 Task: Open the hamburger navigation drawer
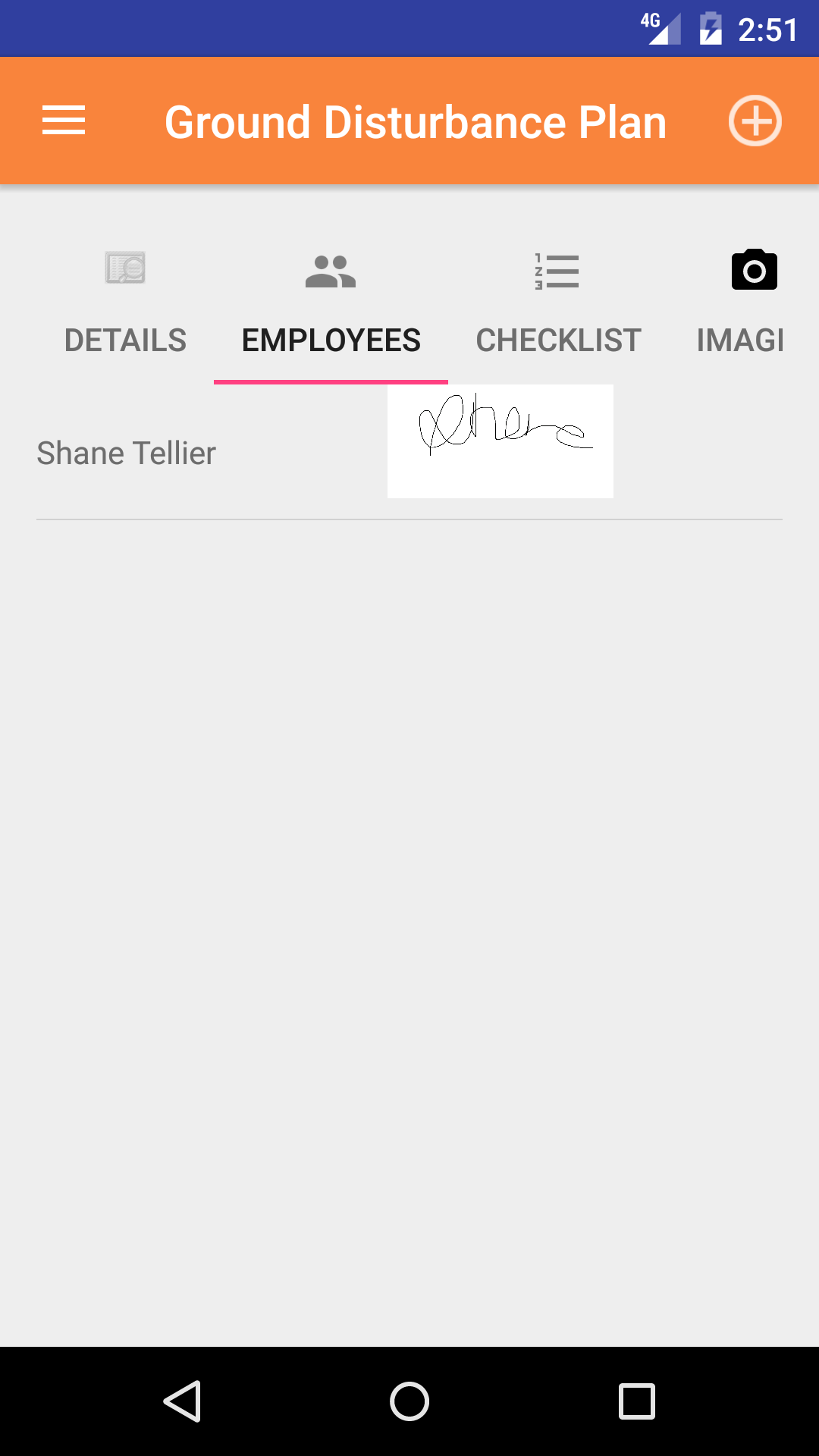click(x=64, y=121)
